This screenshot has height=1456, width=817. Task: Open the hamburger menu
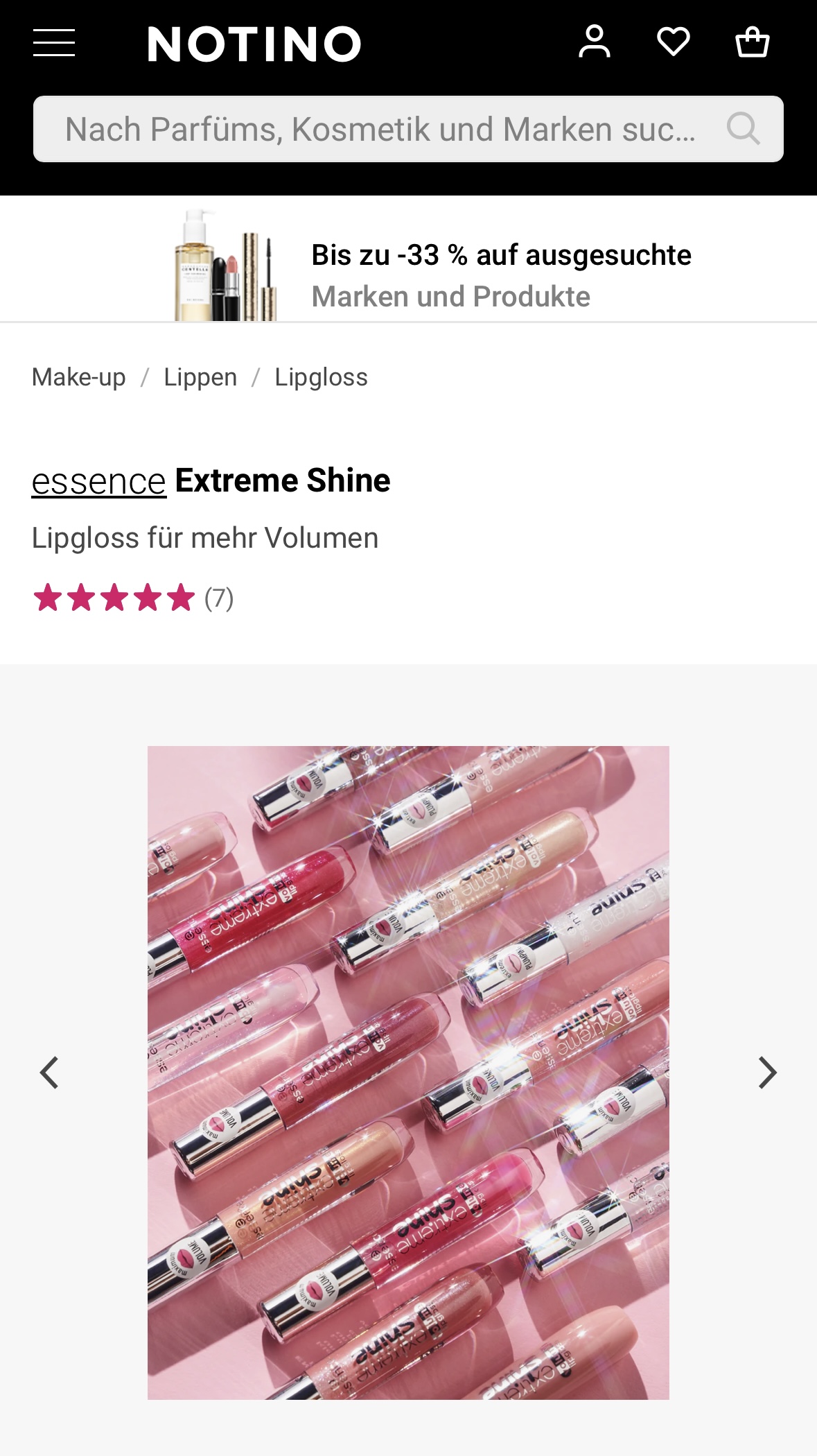coord(54,43)
